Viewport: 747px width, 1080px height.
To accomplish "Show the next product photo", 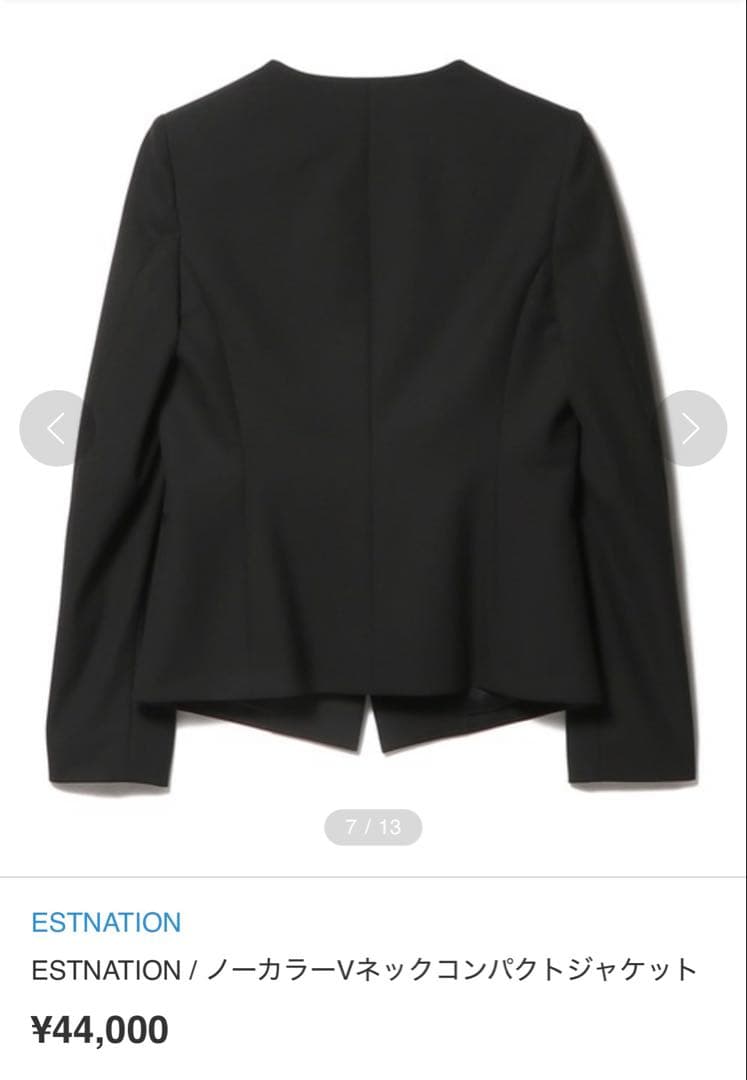I will 691,428.
